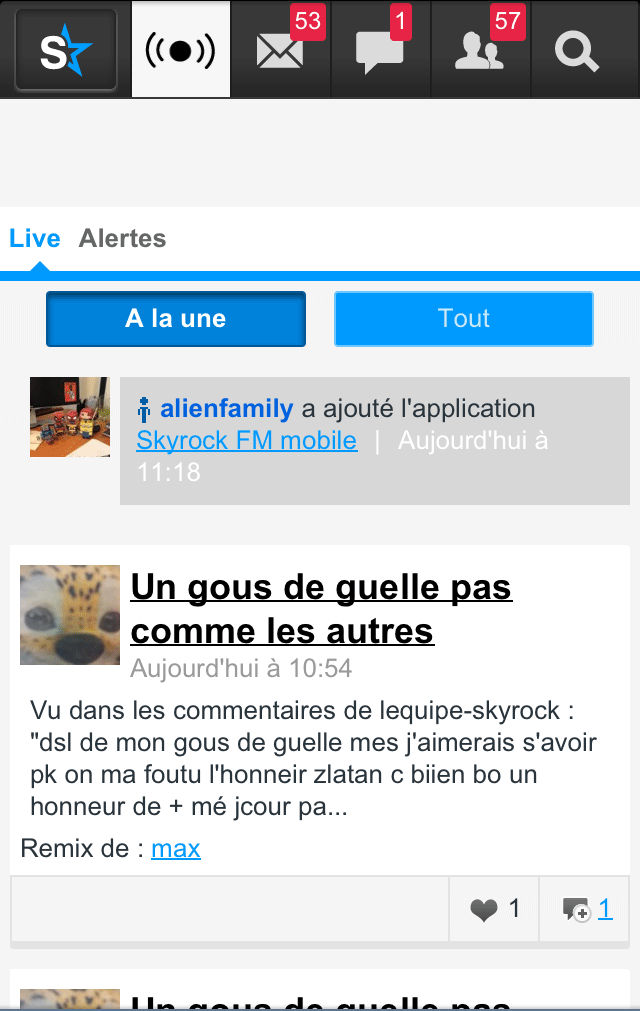640x1011 pixels.
Task: Open the search magnifier
Action: click(x=577, y=50)
